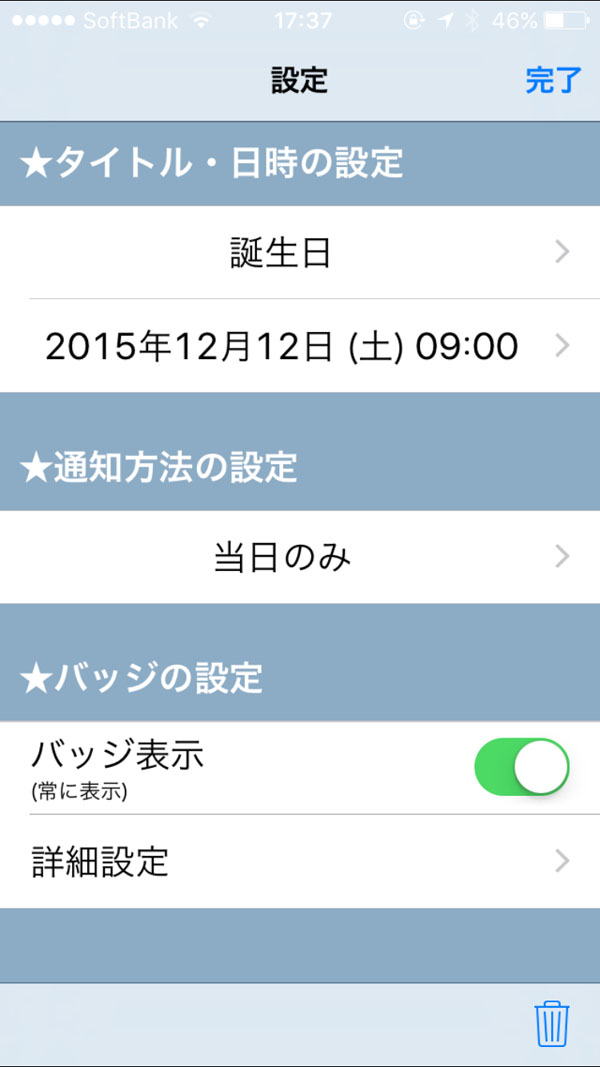
Task: Edit the date 2015年12月12日 (土) 09:00
Action: pos(300,346)
